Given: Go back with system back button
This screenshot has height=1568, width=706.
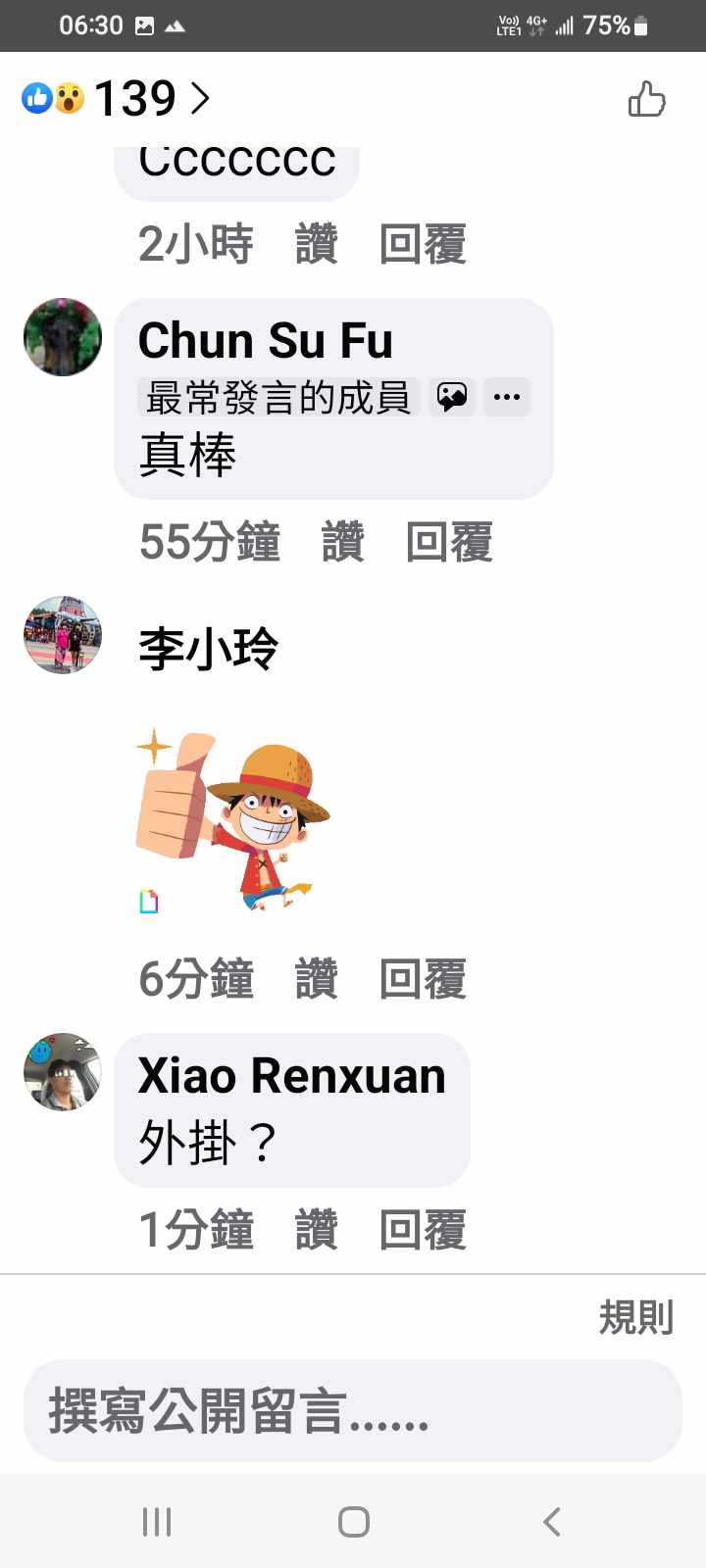Looking at the screenshot, I should tap(551, 1522).
